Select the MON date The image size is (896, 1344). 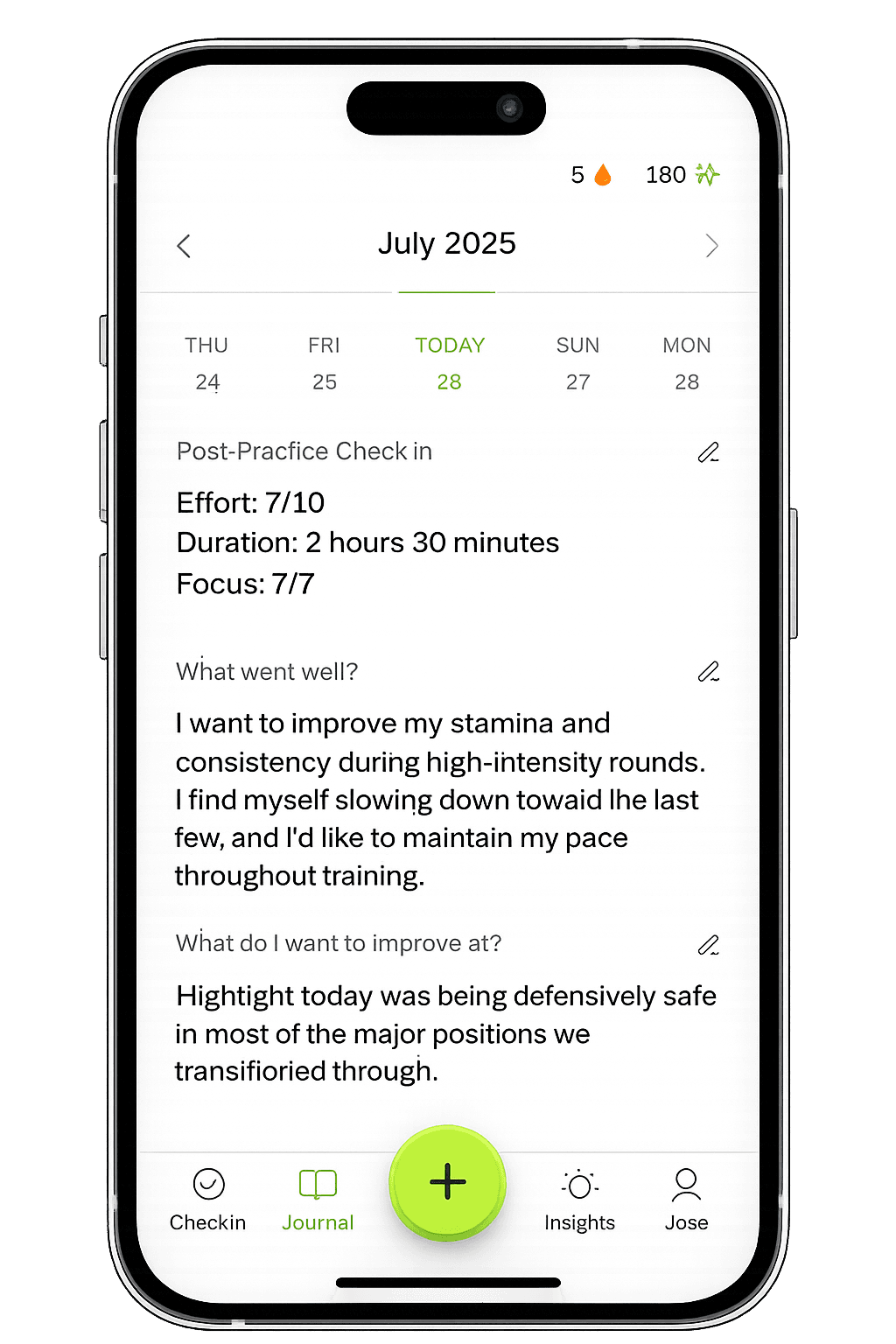pyautogui.click(x=687, y=363)
